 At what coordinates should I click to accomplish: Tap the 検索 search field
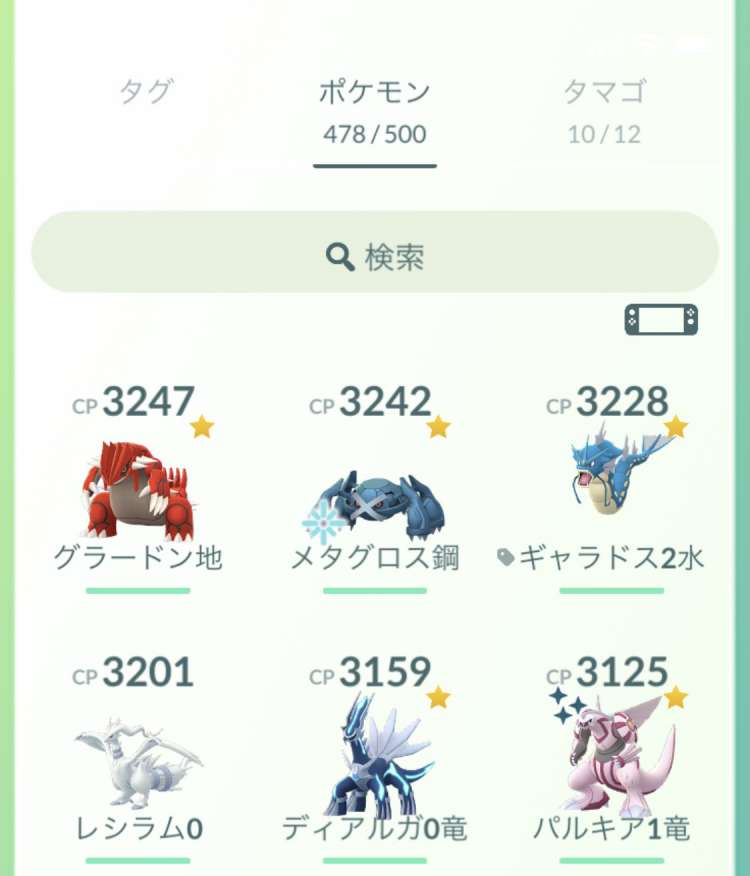coord(375,257)
